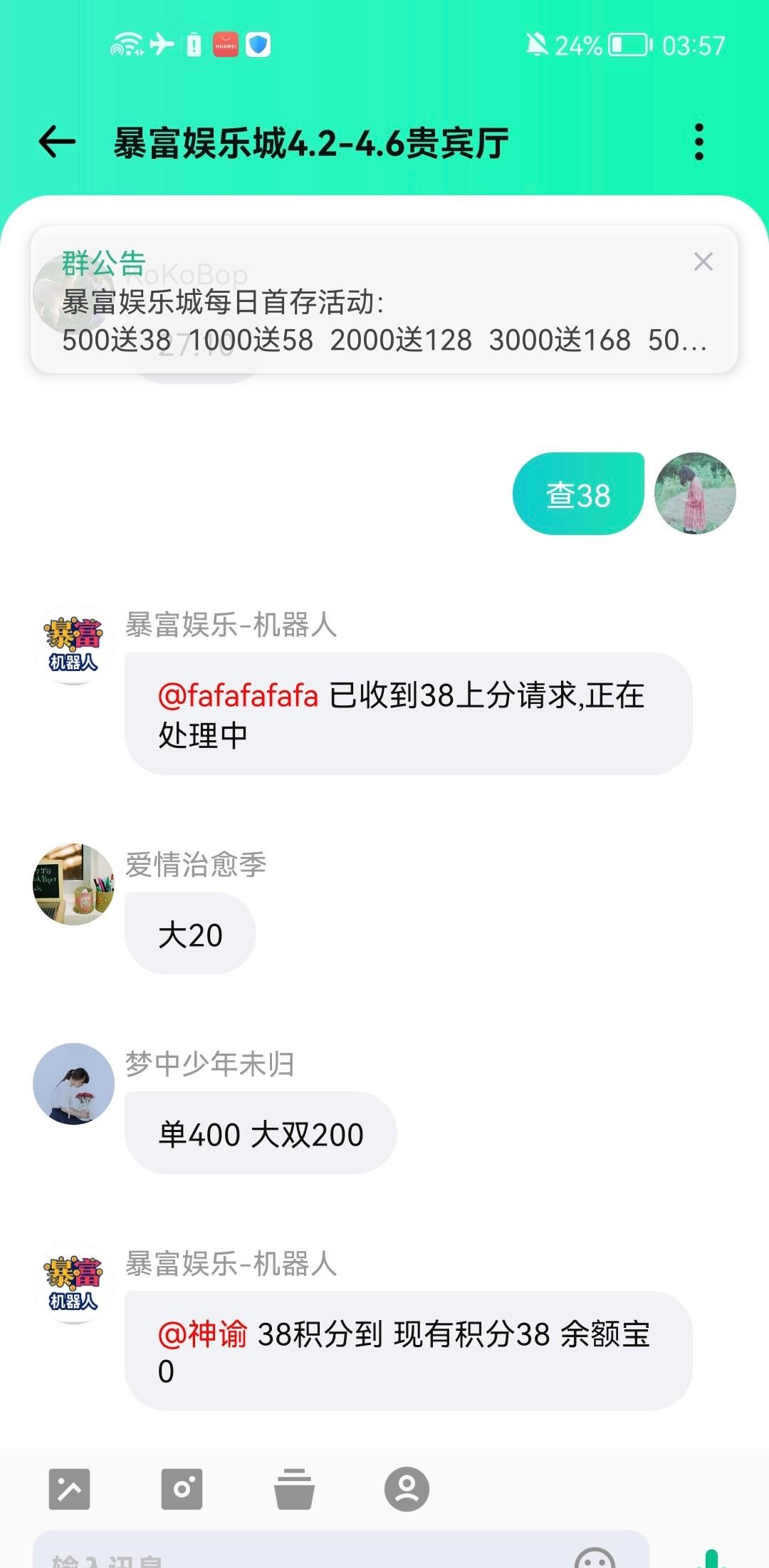Tap the @神谕 mention
This screenshot has height=1568, width=769.
click(203, 1334)
